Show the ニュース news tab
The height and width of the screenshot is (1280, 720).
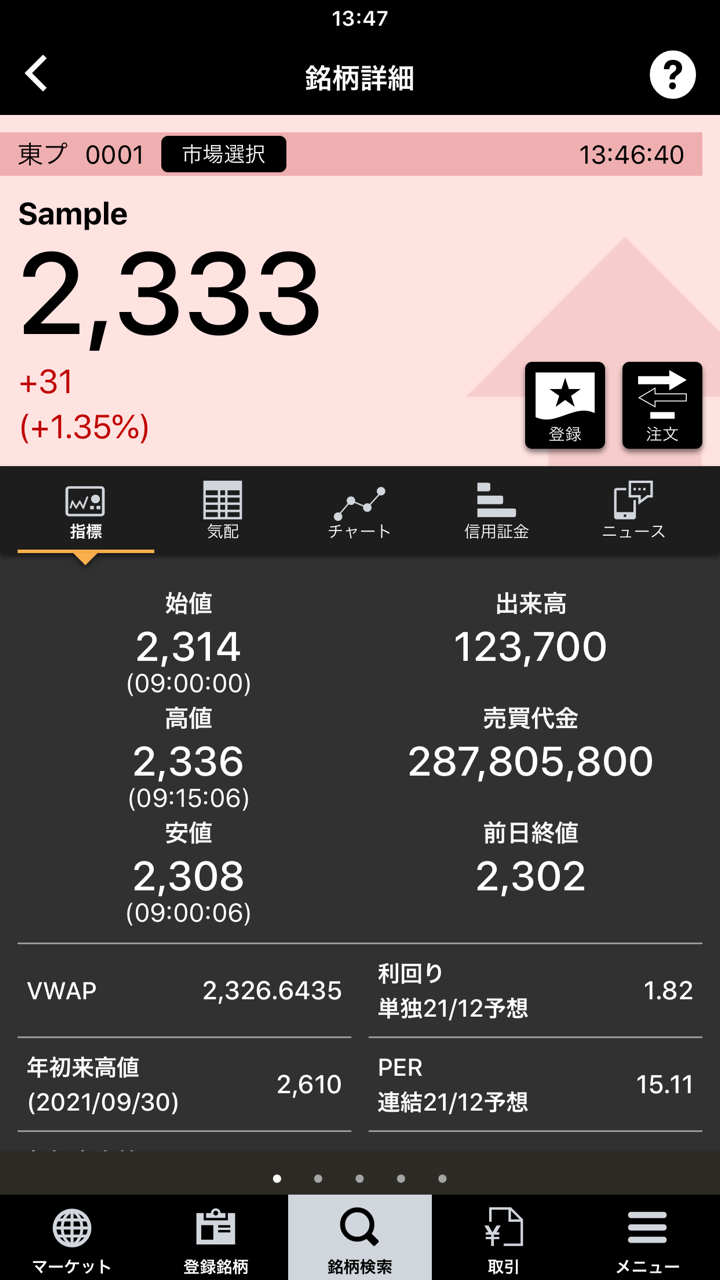tap(633, 512)
